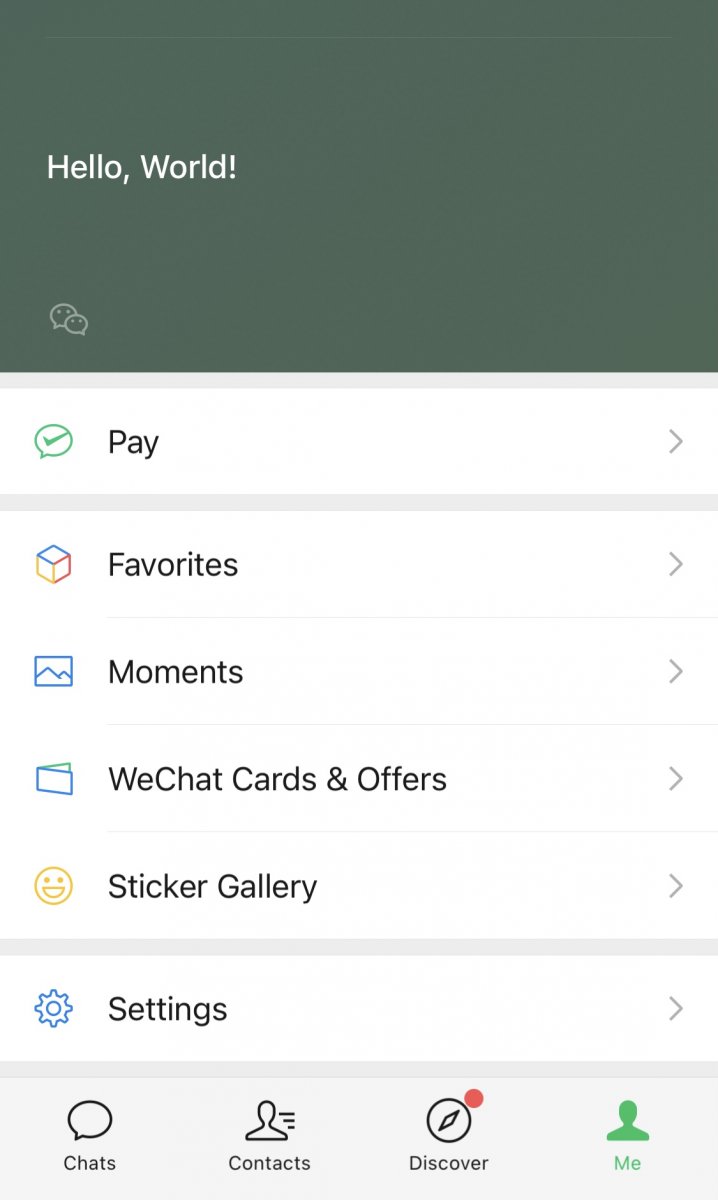Screen dimensions: 718x1200
Task: Select the Me tab
Action: [628, 1136]
